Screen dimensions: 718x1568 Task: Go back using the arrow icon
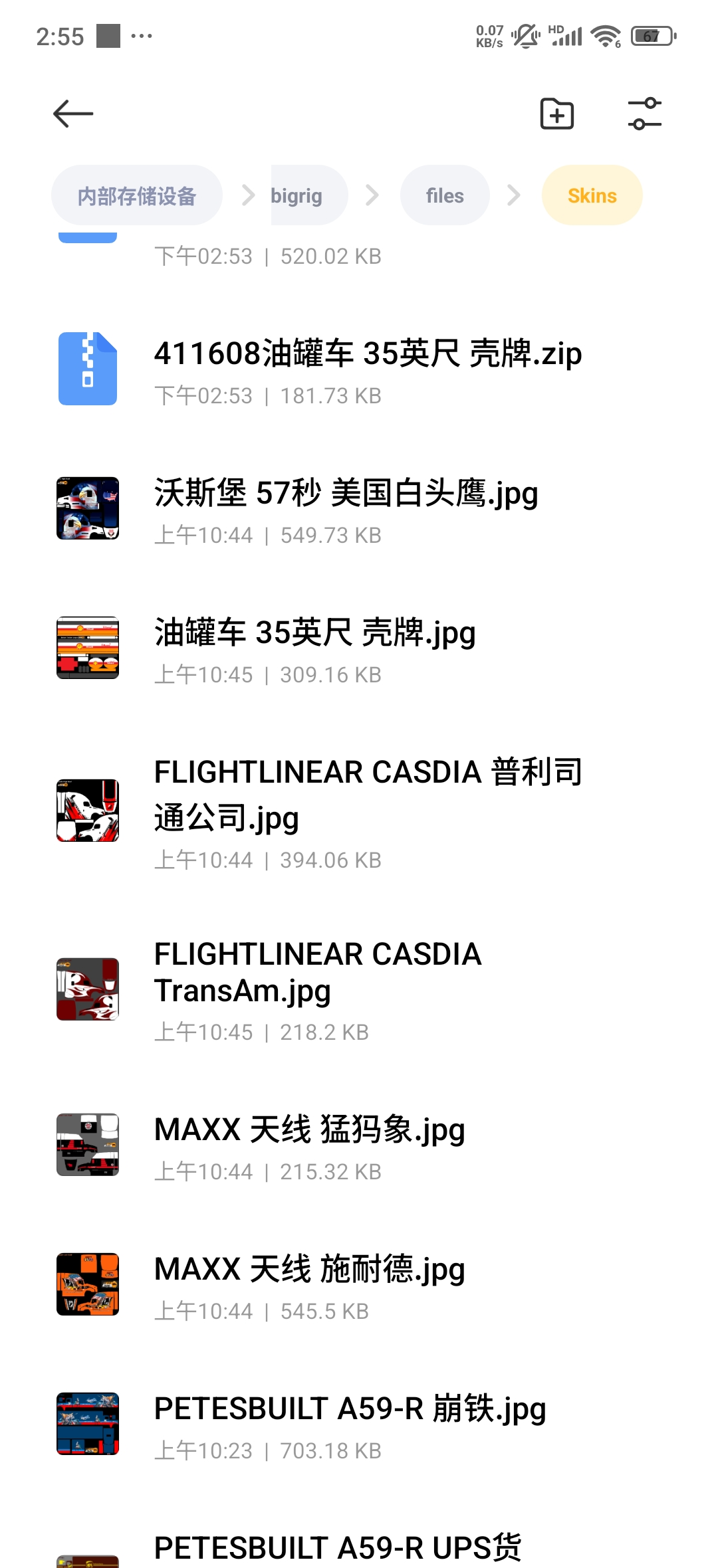[x=73, y=114]
